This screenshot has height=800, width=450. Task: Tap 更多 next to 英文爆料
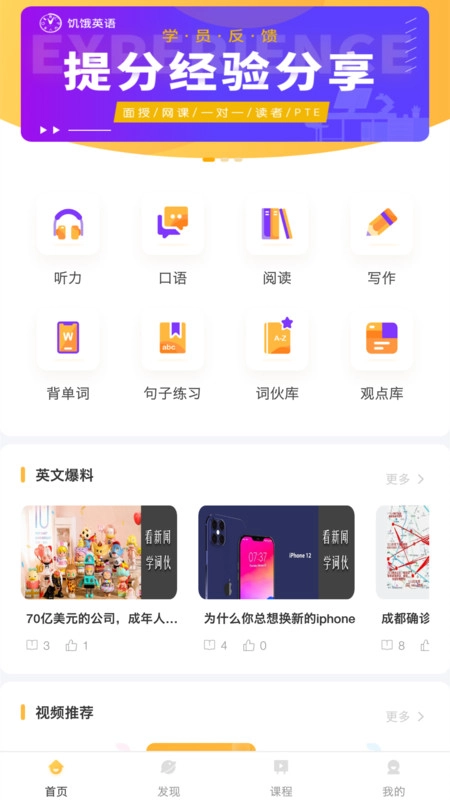click(405, 479)
